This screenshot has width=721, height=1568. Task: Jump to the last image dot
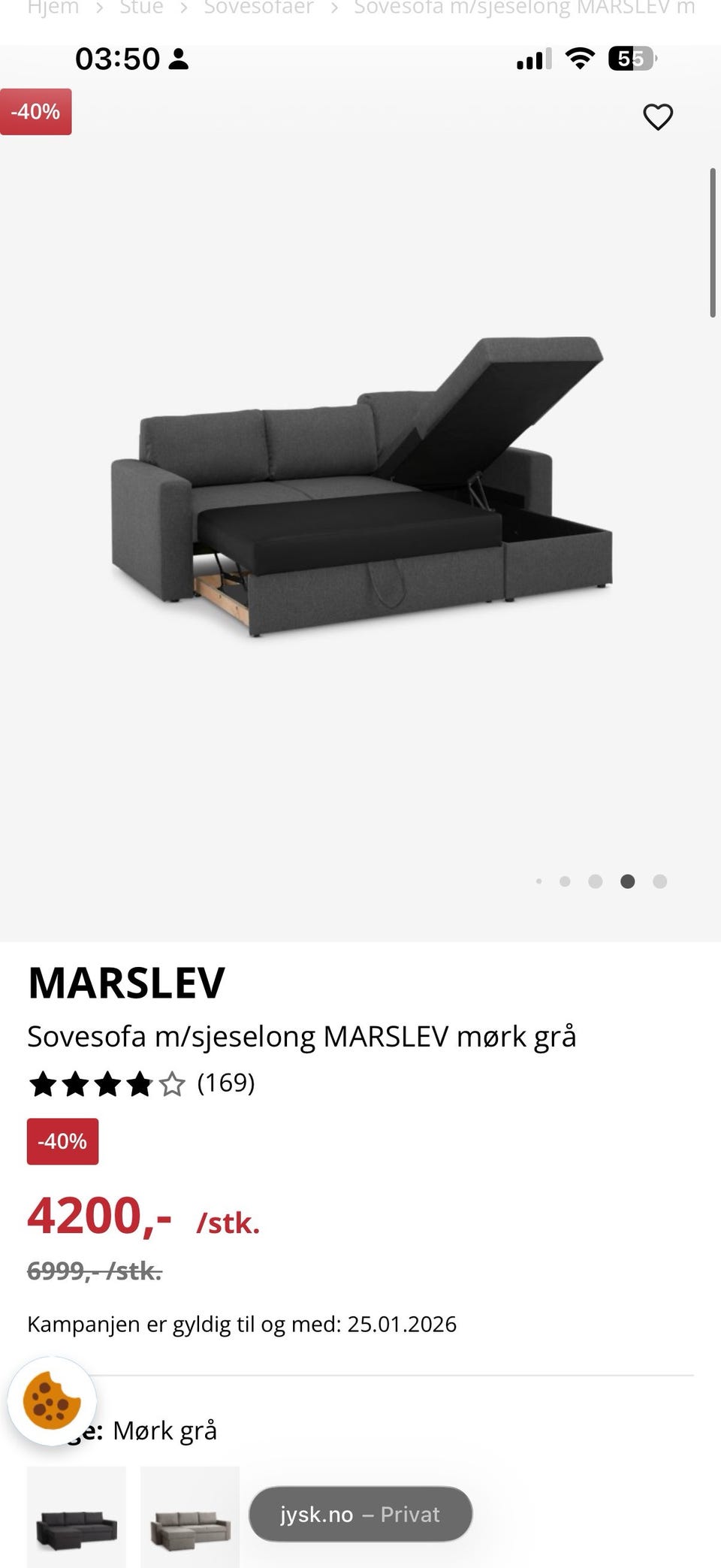point(659,881)
